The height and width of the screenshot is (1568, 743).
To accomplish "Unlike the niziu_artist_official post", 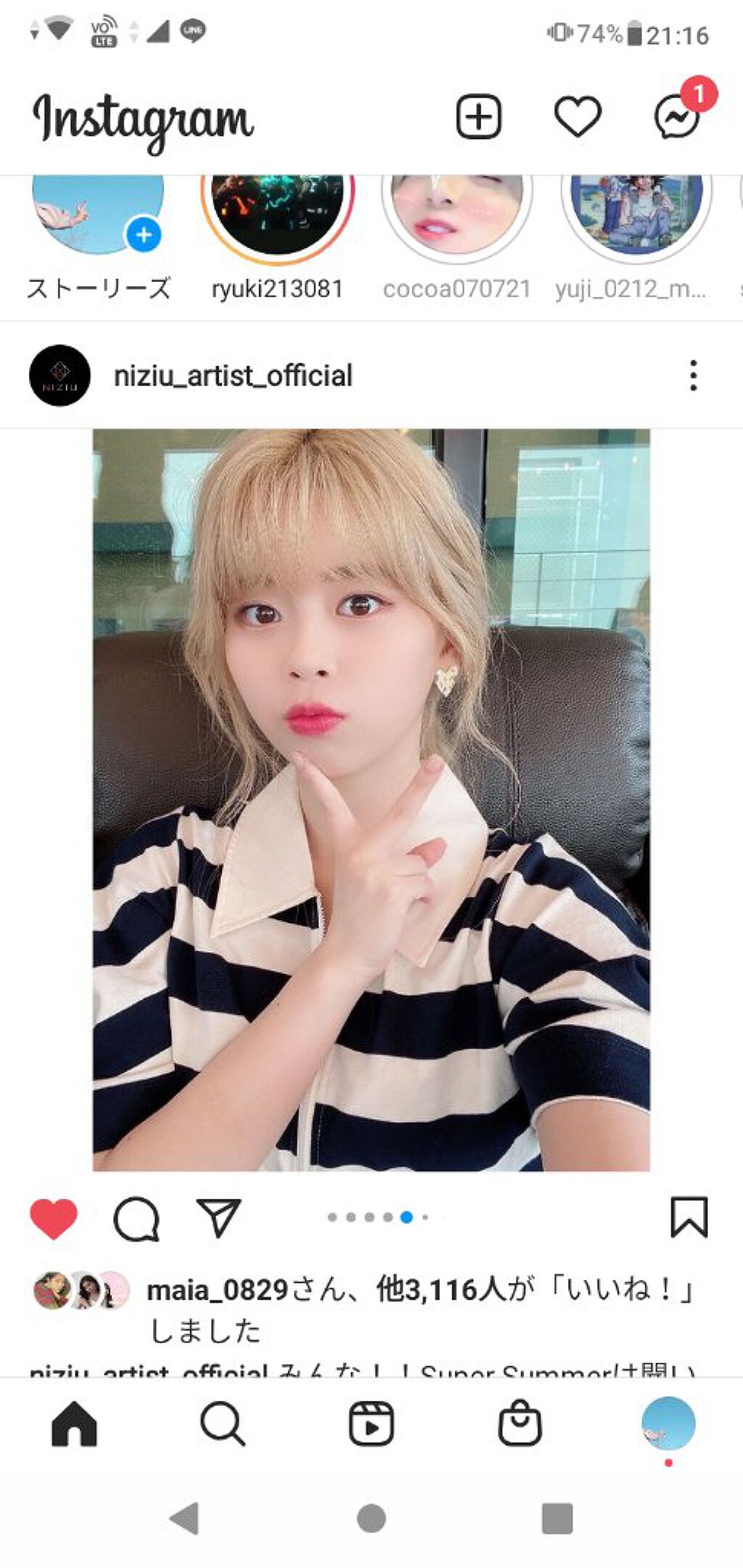I will (x=54, y=1218).
